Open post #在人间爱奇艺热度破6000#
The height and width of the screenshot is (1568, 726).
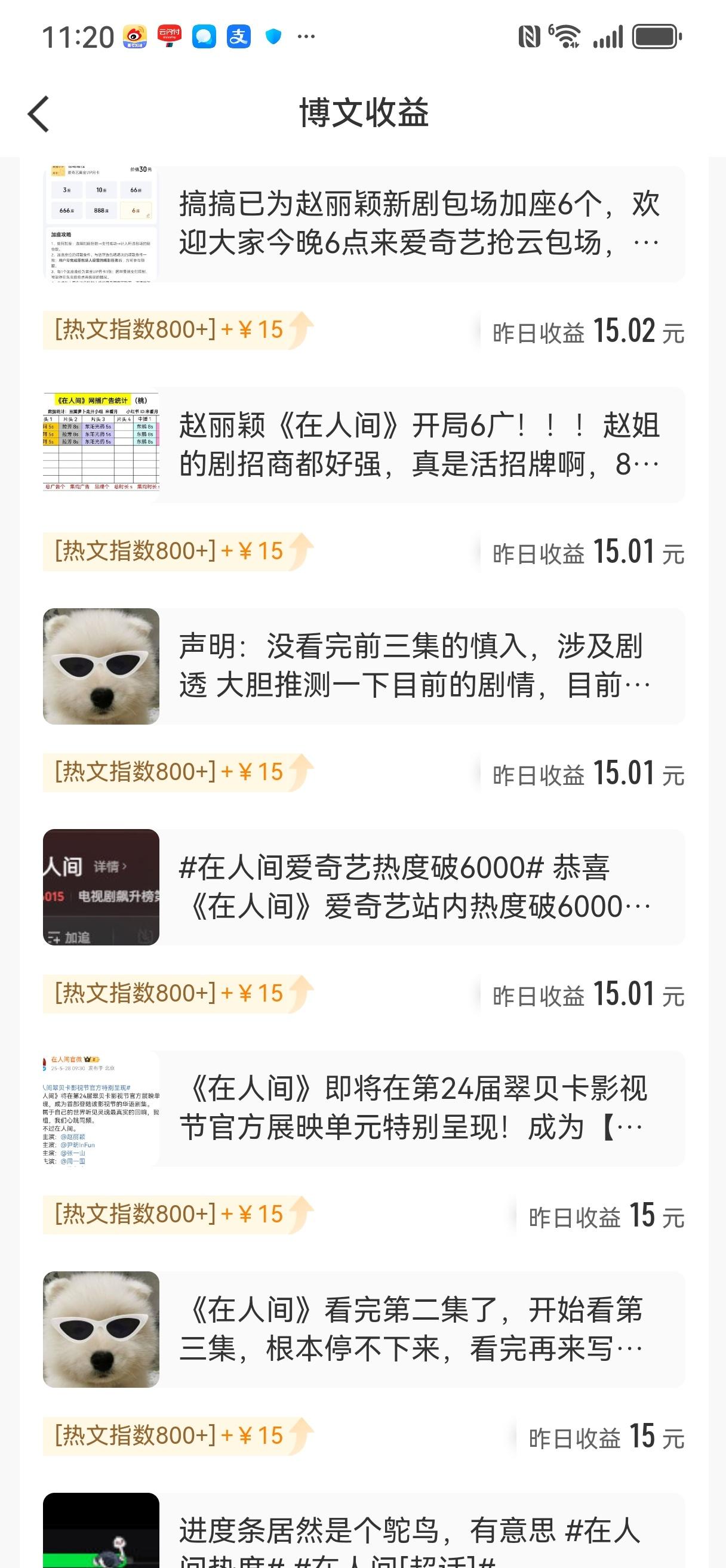coord(364,887)
